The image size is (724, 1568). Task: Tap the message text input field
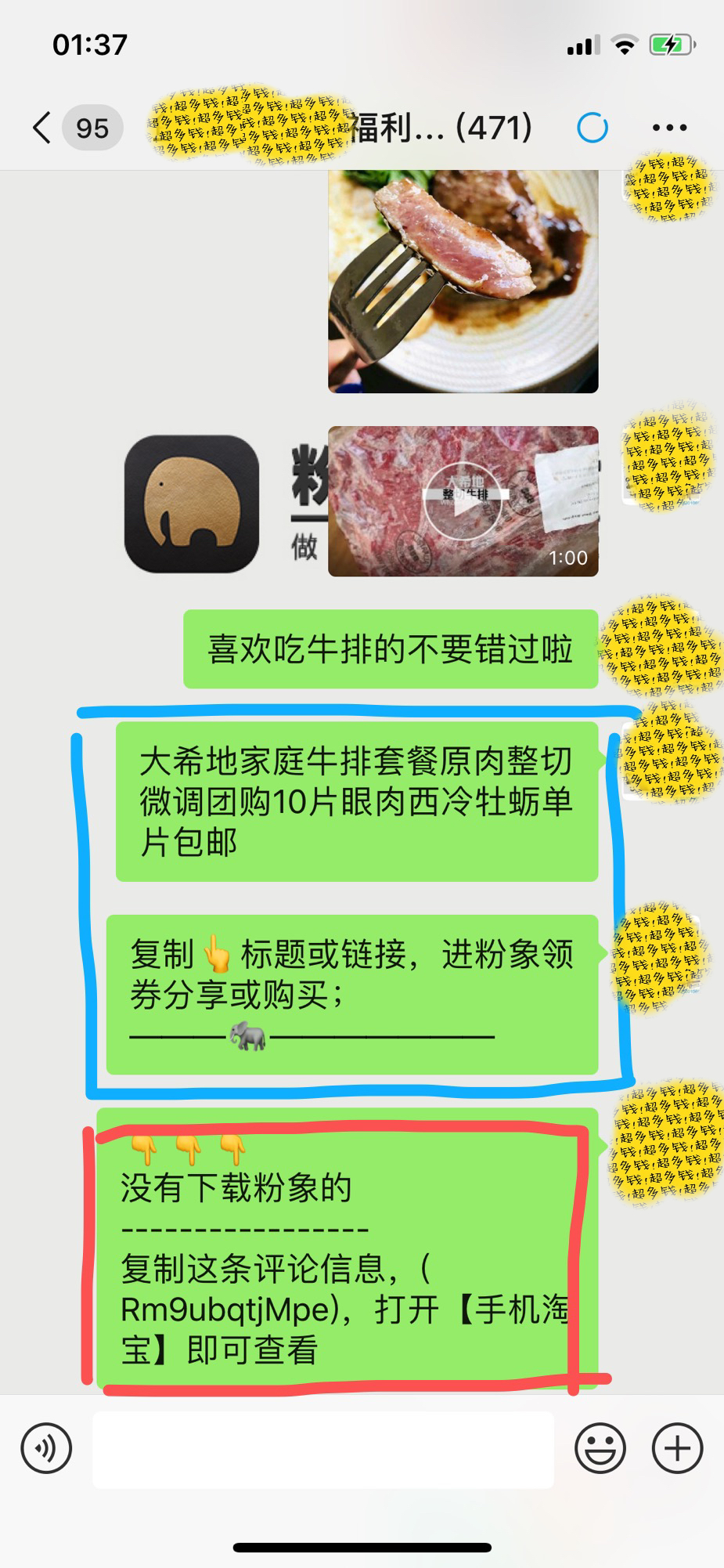[322, 1450]
